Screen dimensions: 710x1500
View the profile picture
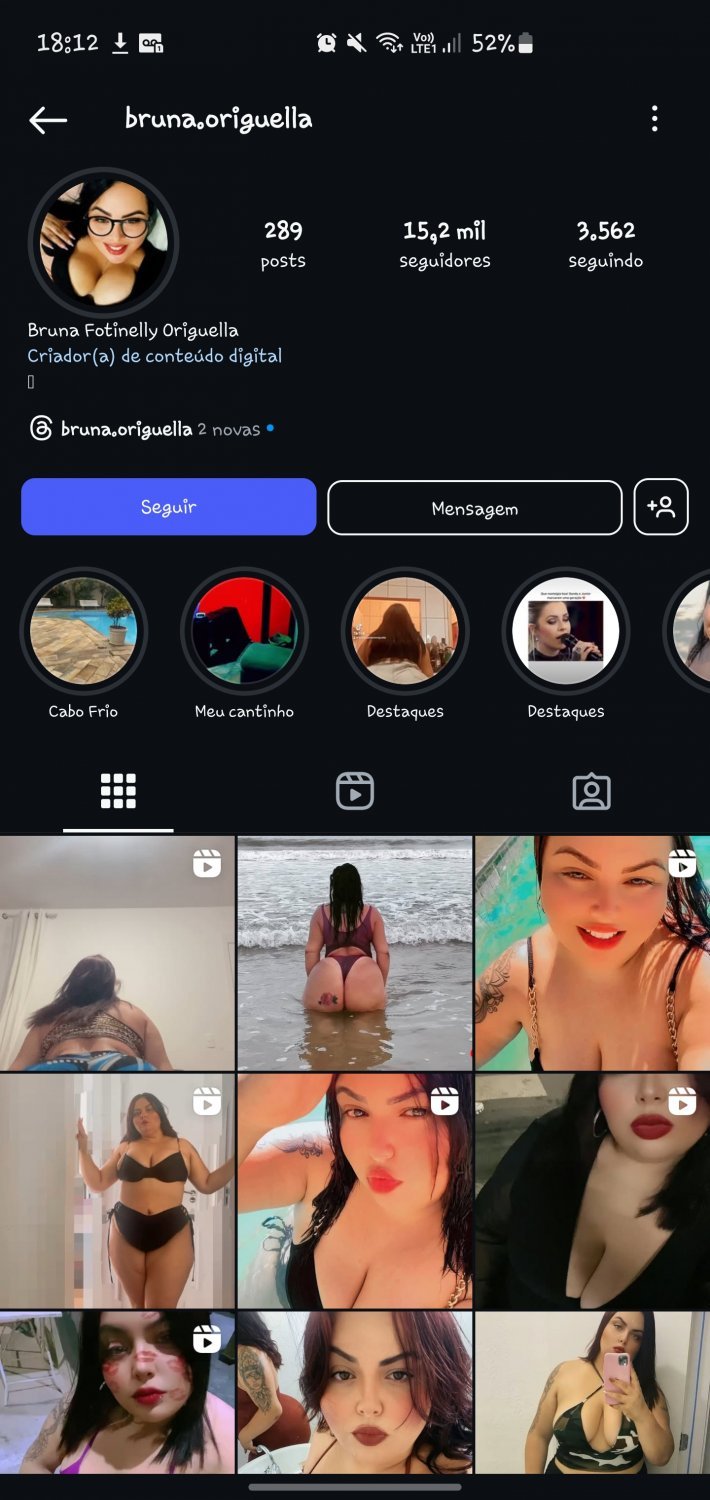click(x=103, y=242)
